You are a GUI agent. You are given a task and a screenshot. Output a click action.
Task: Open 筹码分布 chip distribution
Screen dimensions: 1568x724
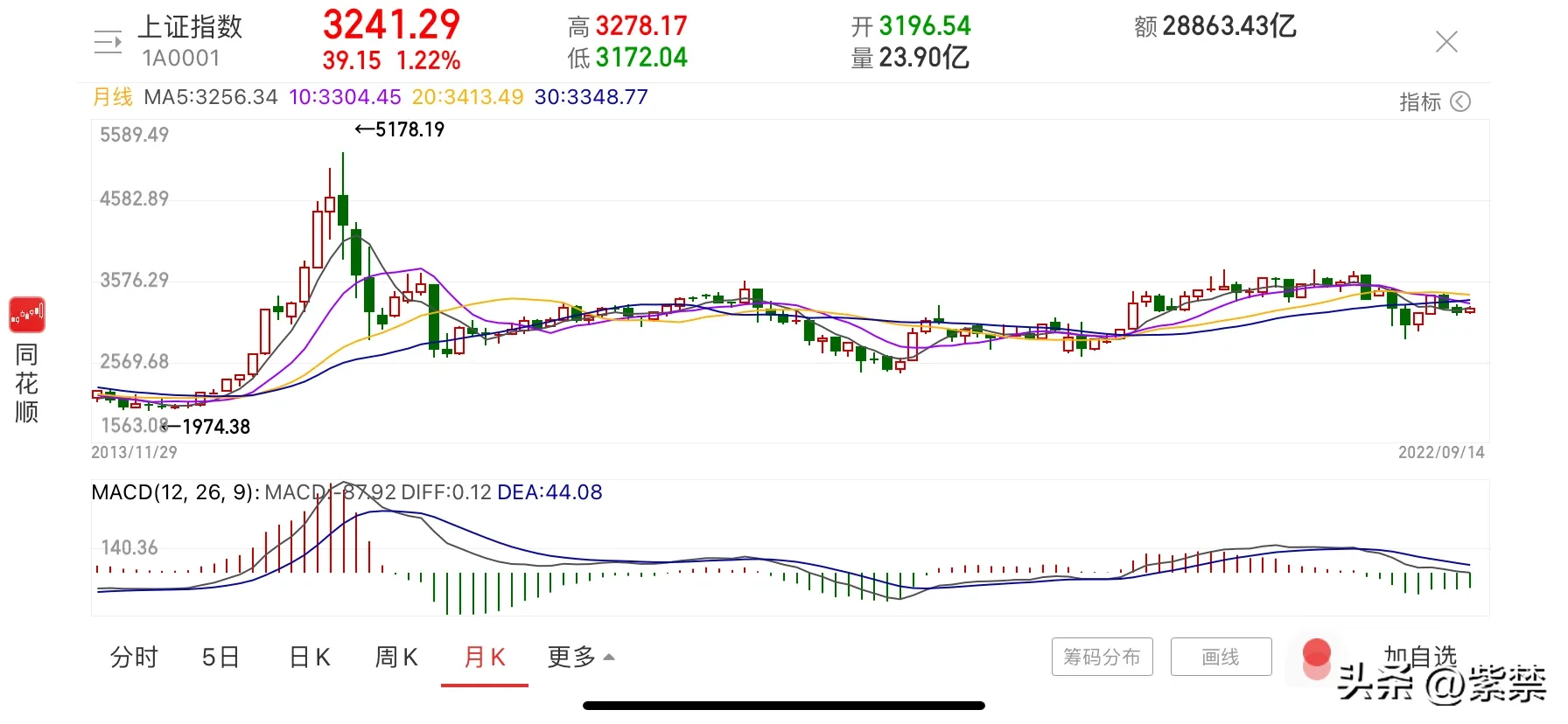tap(1102, 657)
